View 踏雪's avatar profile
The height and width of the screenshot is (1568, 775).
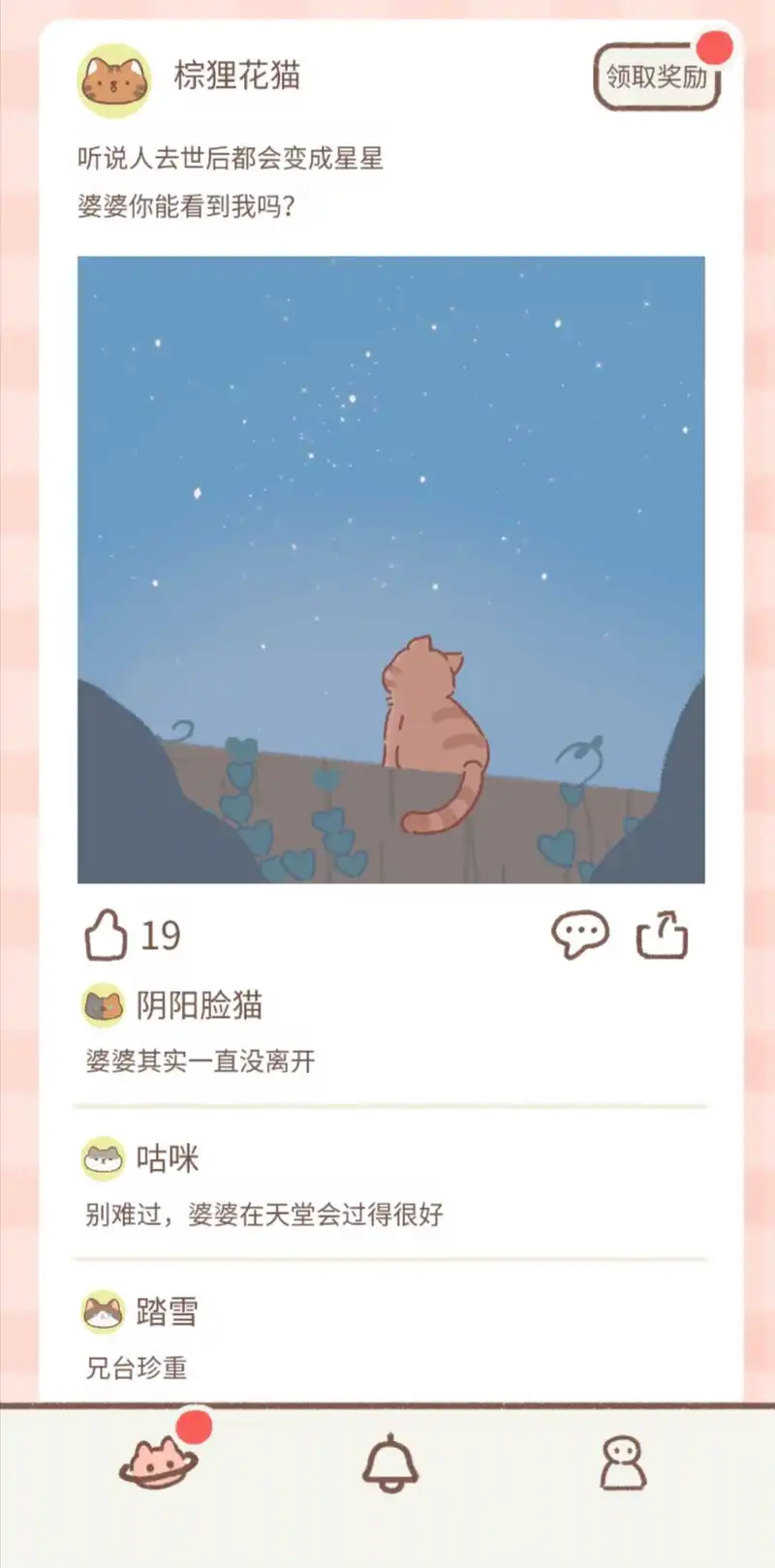click(x=103, y=1312)
